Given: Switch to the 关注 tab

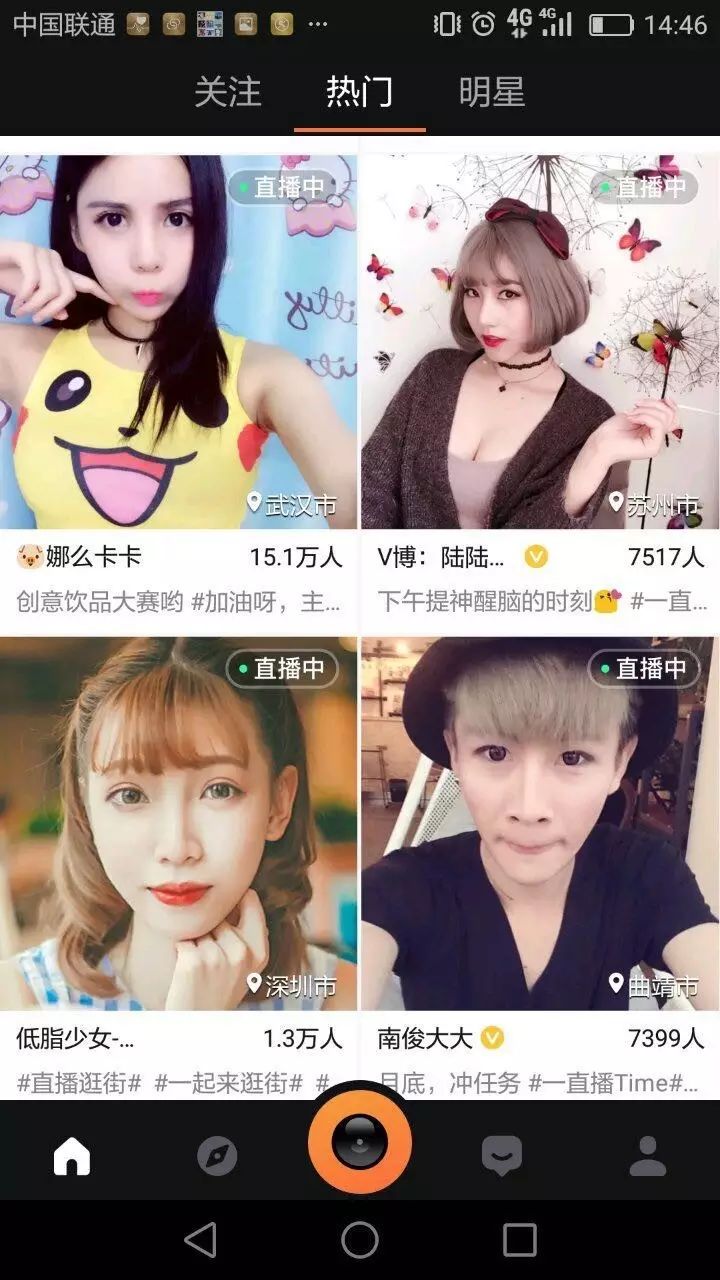Looking at the screenshot, I should (228, 92).
